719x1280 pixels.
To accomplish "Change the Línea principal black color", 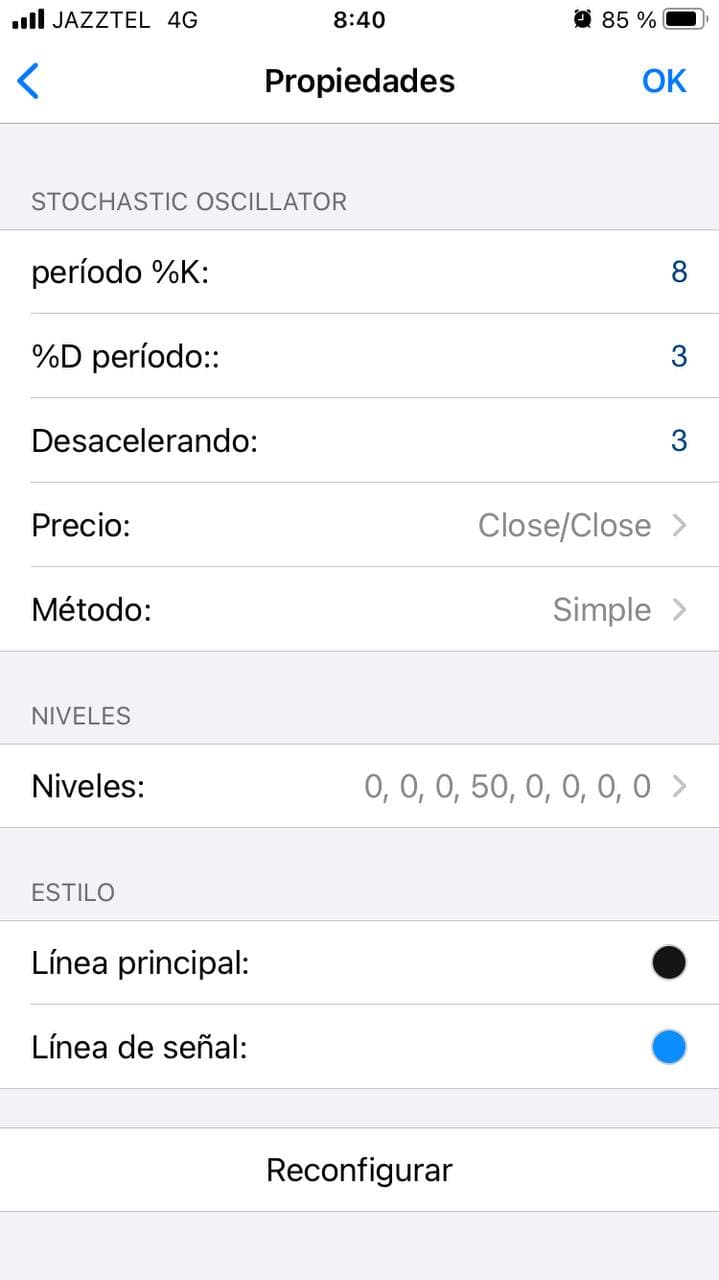I will pyautogui.click(x=668, y=963).
